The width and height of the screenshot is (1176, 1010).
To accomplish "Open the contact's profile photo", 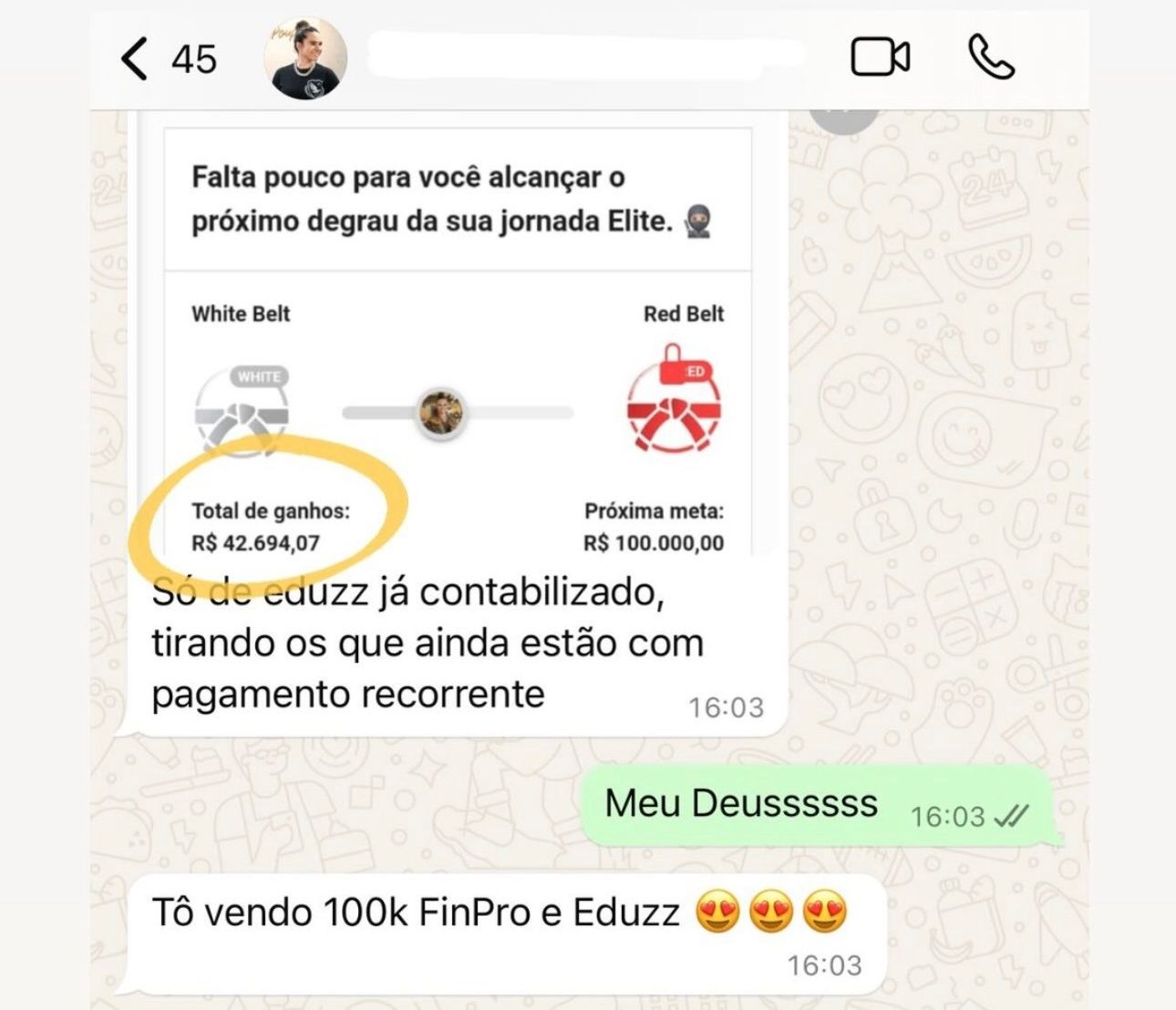I will tap(305, 58).
